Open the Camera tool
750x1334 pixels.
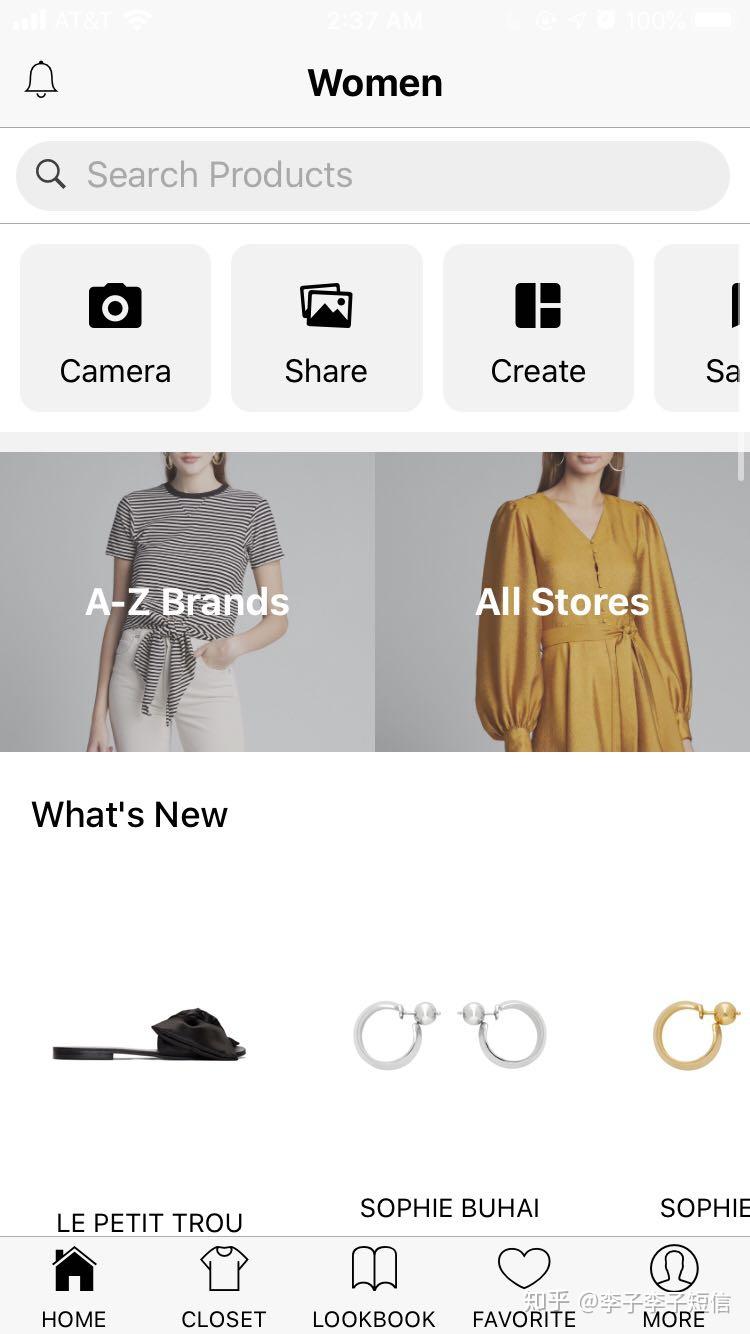tap(114, 327)
